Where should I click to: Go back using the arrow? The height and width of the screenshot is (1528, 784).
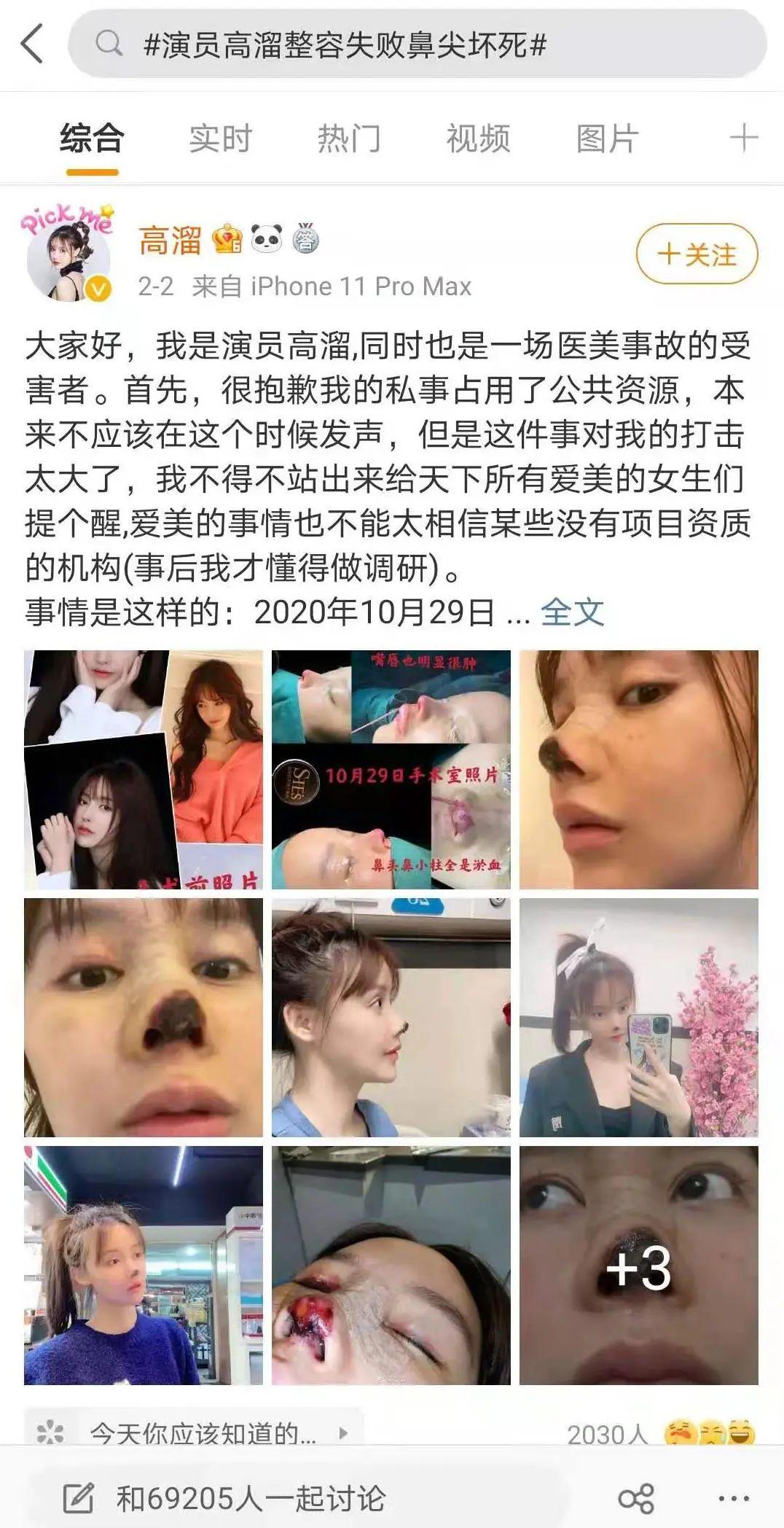coord(33,44)
